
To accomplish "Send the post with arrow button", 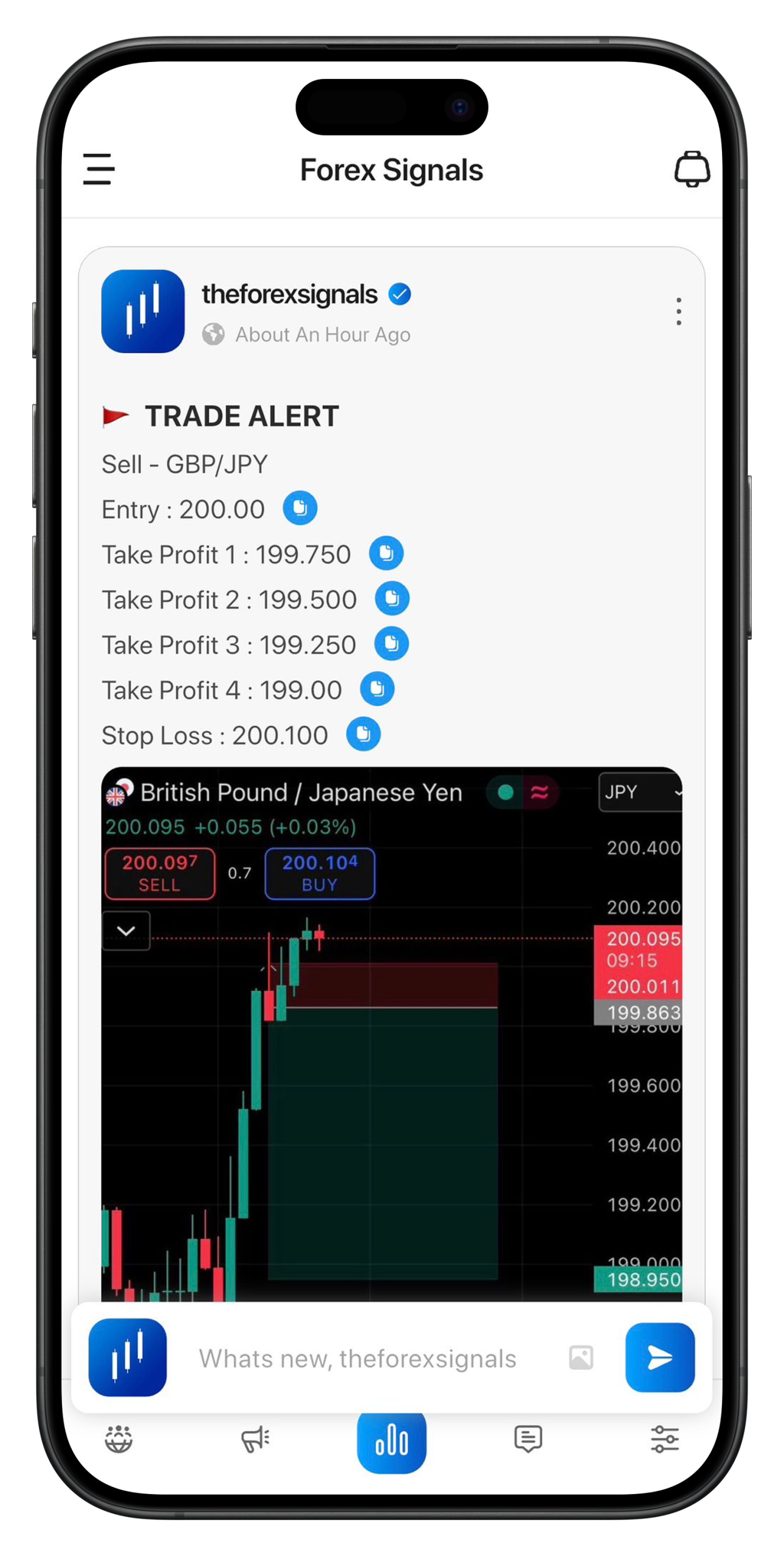I will [x=660, y=1358].
